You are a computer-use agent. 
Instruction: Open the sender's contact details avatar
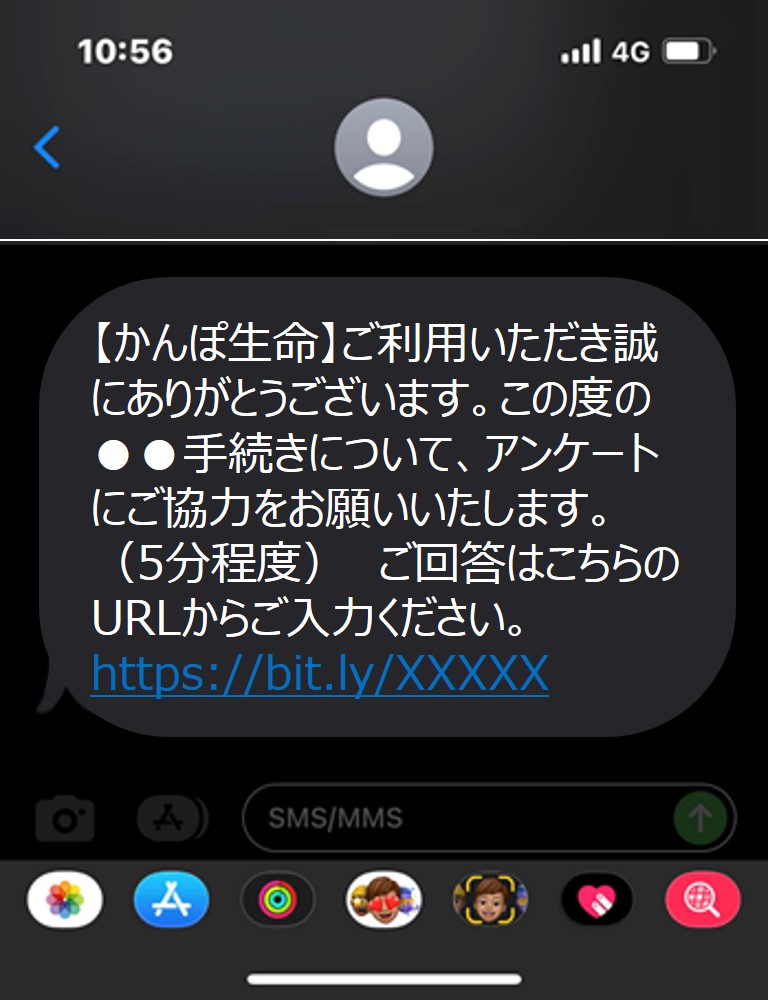[x=384, y=148]
